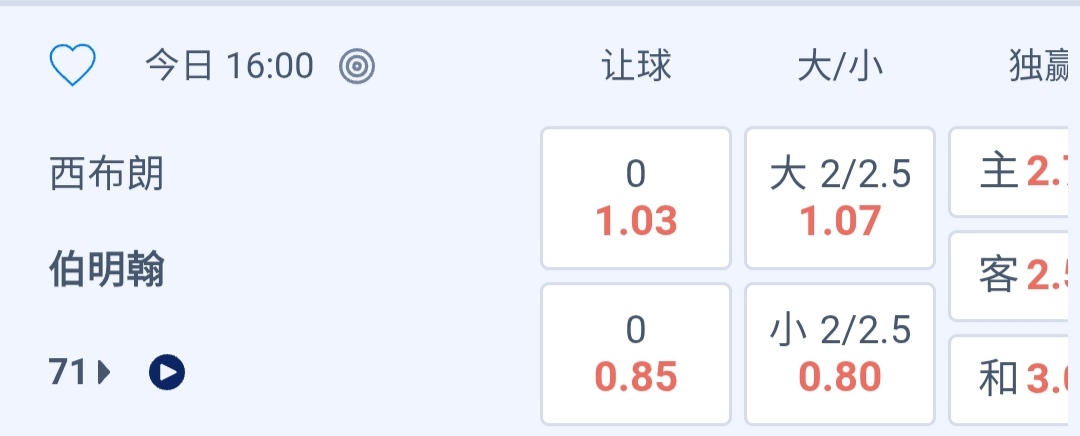Screen dimensions: 1080x436
Task: Select handicap 0 odds 0.85
Action: [x=636, y=354]
